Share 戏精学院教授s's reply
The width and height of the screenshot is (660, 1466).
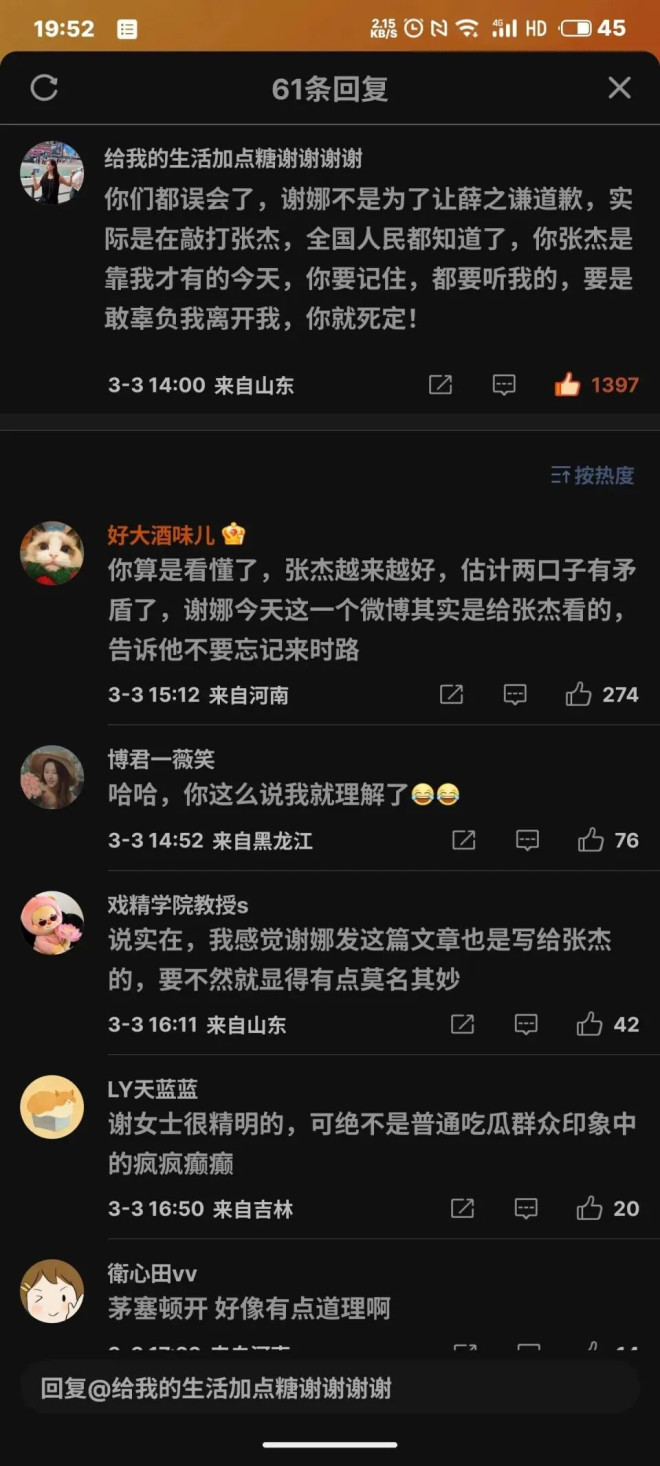462,1024
